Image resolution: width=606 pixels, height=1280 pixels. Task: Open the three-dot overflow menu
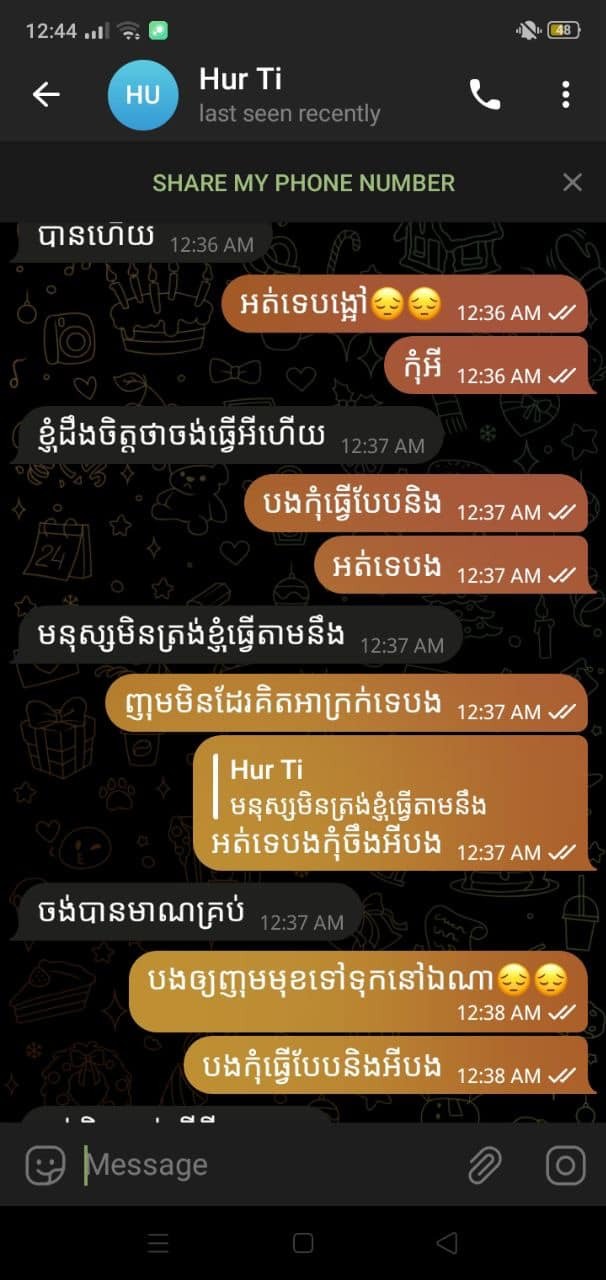coord(565,95)
